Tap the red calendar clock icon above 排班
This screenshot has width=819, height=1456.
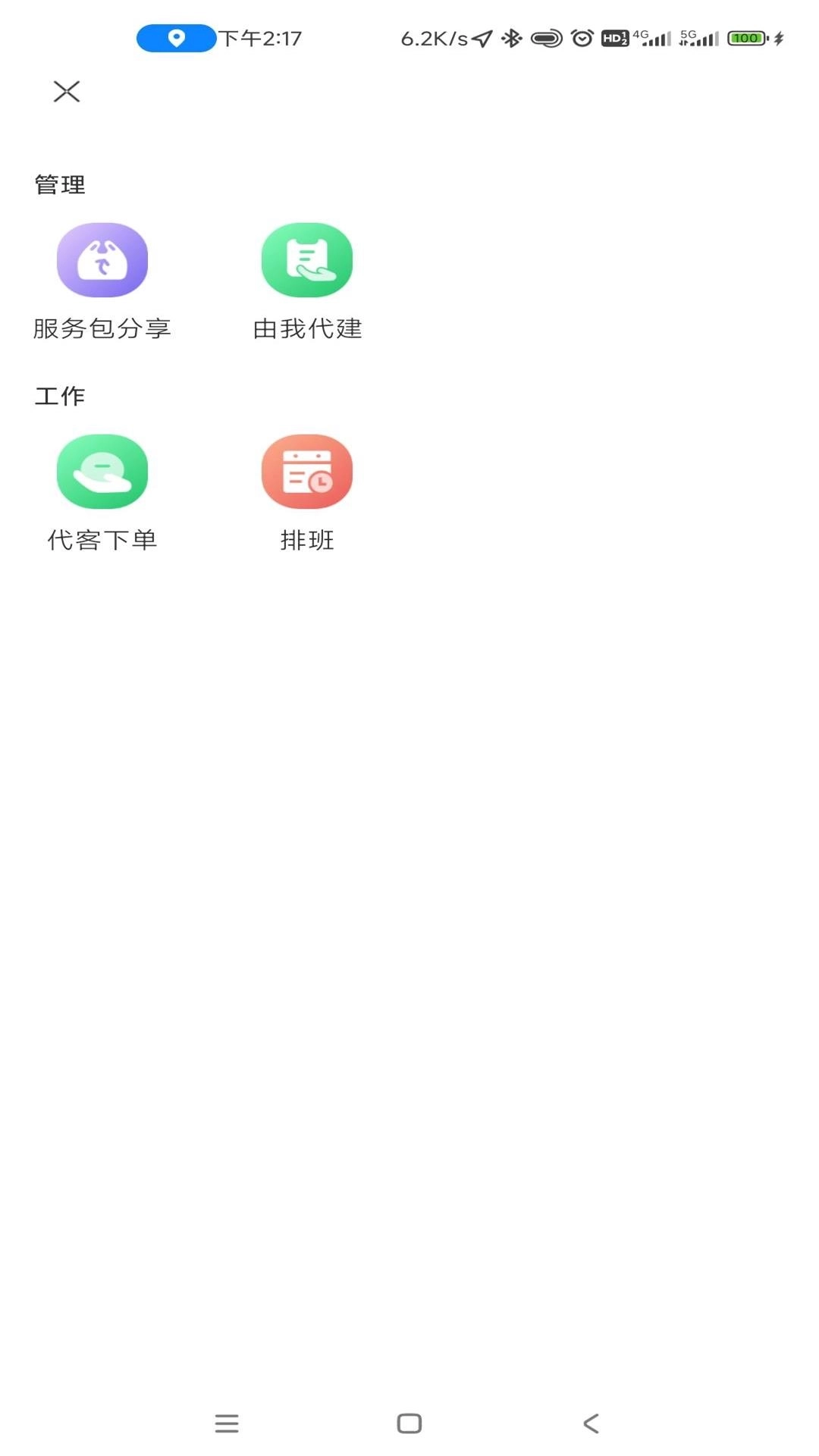307,471
